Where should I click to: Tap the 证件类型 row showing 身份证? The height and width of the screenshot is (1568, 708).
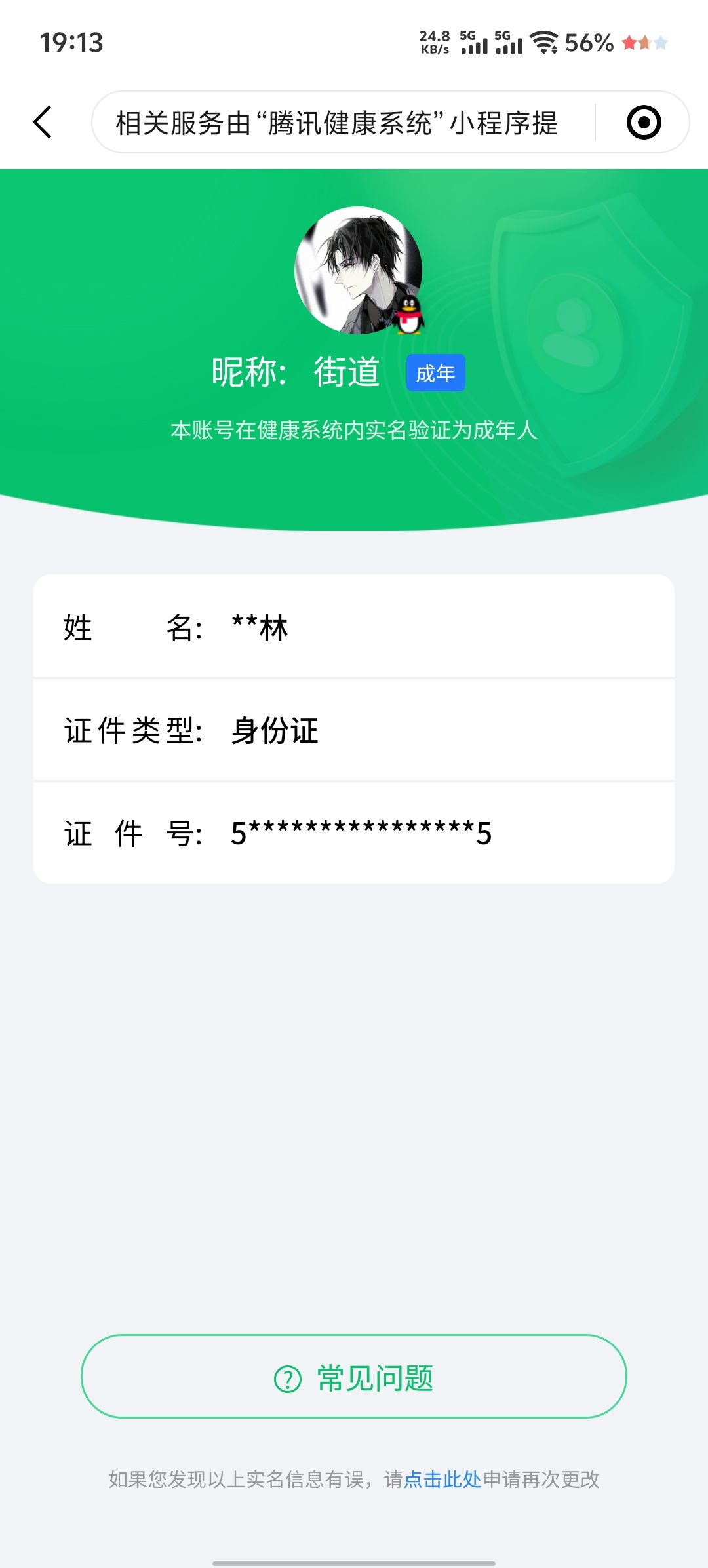click(x=354, y=733)
